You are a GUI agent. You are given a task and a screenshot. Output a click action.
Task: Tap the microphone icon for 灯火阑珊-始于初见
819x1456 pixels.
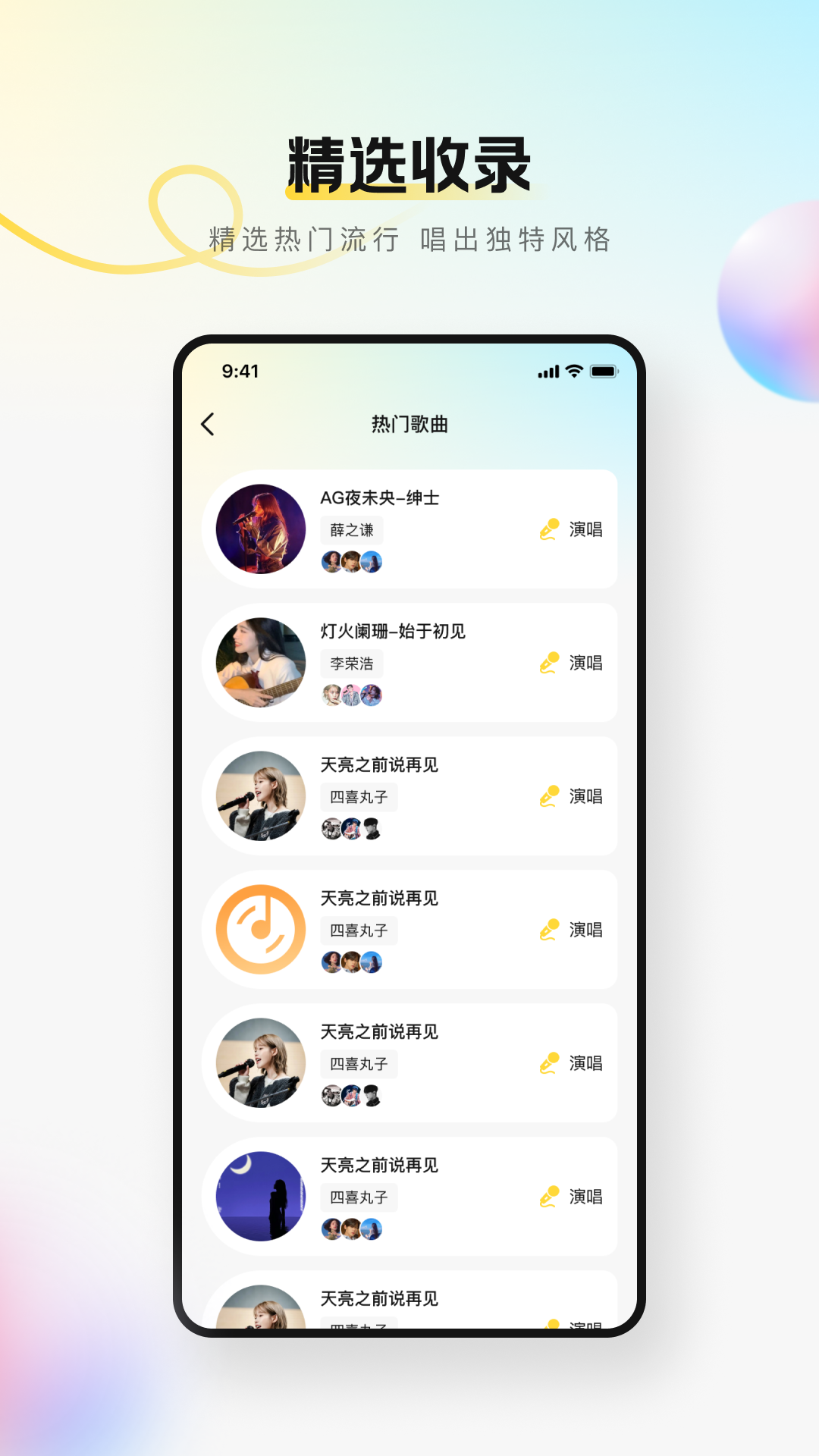coord(548,663)
